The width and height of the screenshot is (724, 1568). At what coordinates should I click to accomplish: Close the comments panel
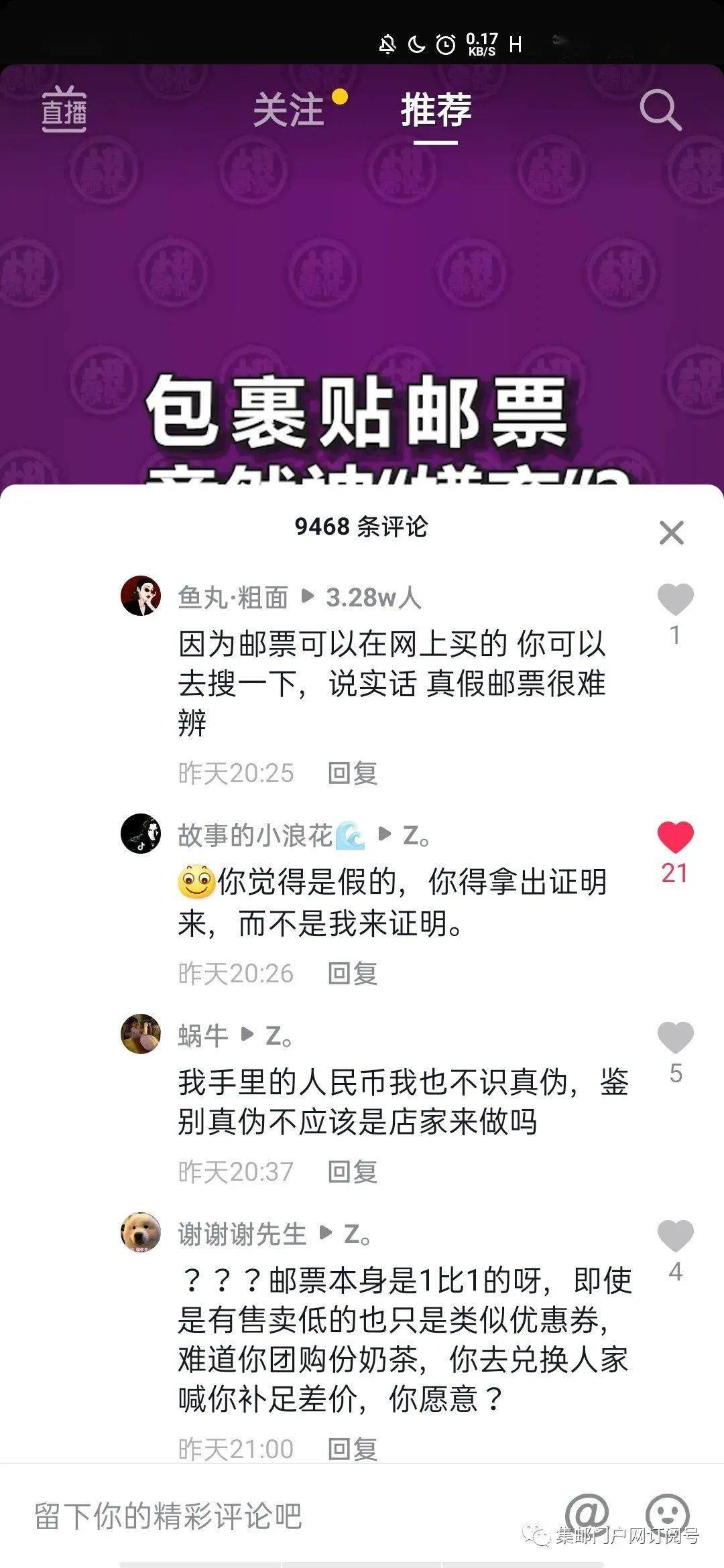[x=671, y=533]
